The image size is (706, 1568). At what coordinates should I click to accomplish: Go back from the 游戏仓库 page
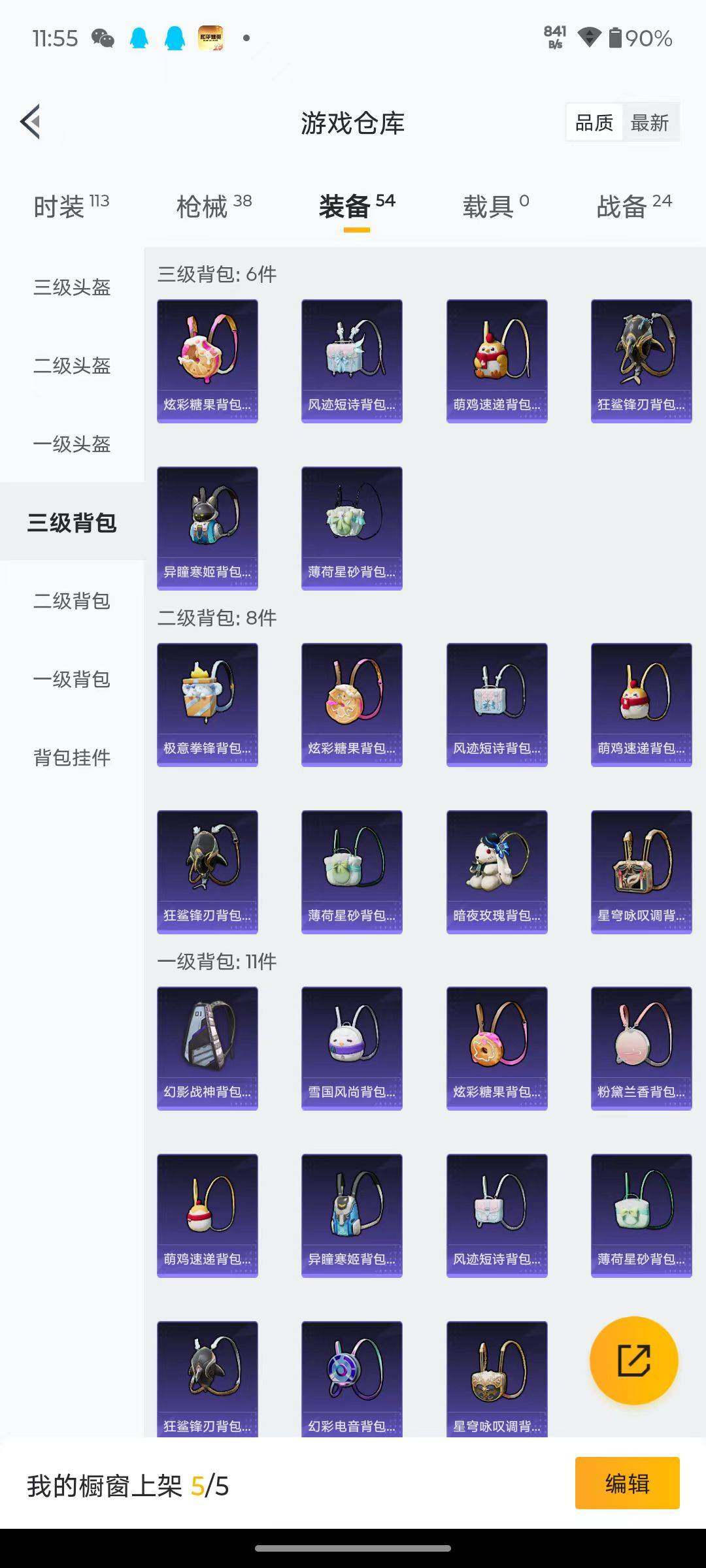click(x=31, y=122)
